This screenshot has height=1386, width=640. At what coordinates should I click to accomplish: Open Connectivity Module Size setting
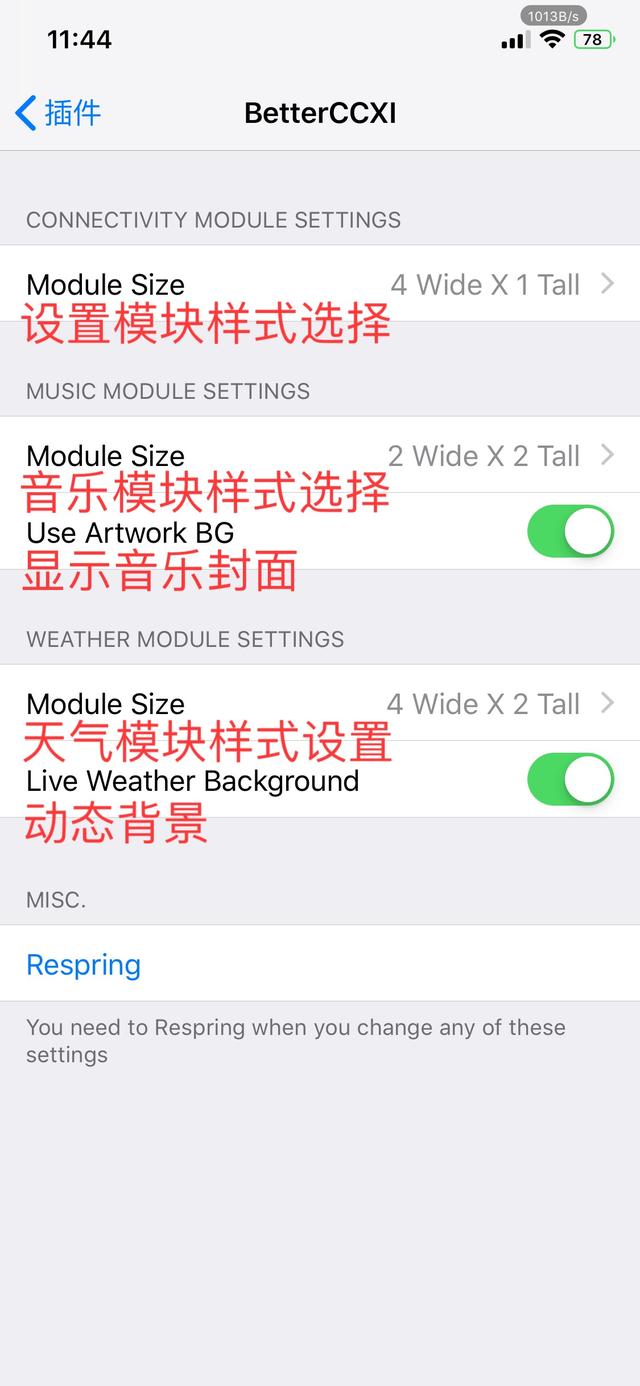click(x=320, y=284)
